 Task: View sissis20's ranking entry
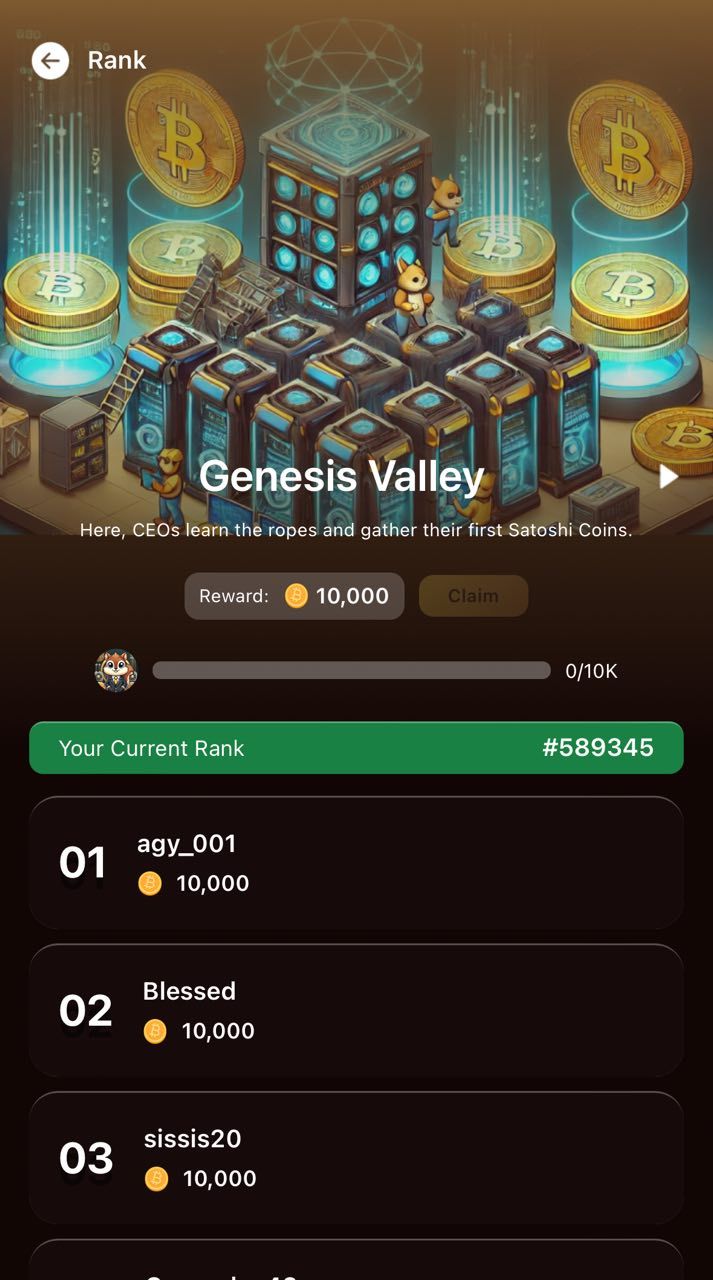(356, 1157)
